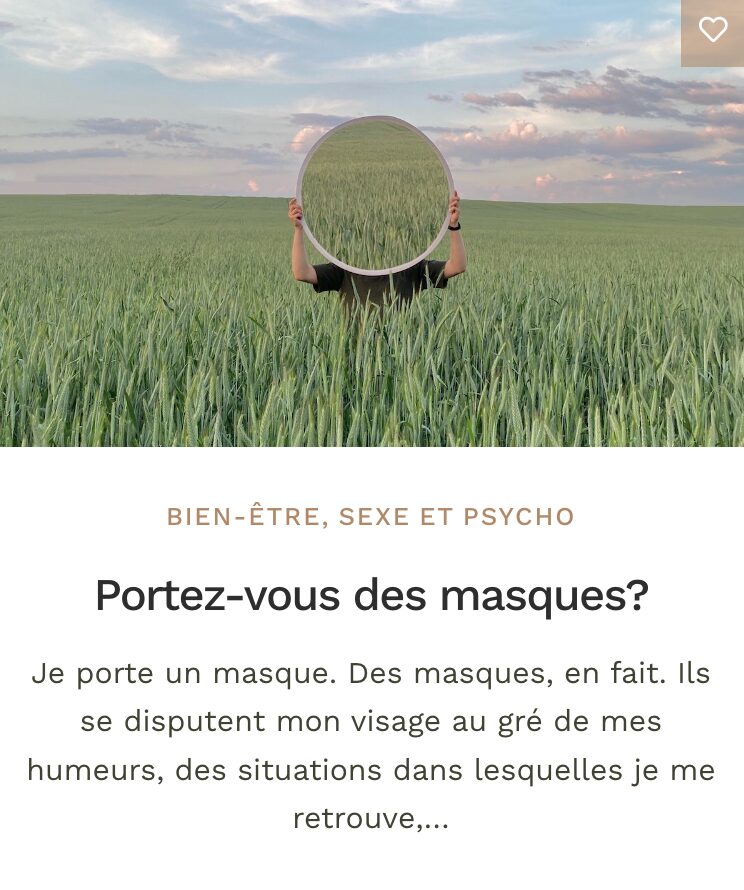Select the category label above the title

coord(370,517)
